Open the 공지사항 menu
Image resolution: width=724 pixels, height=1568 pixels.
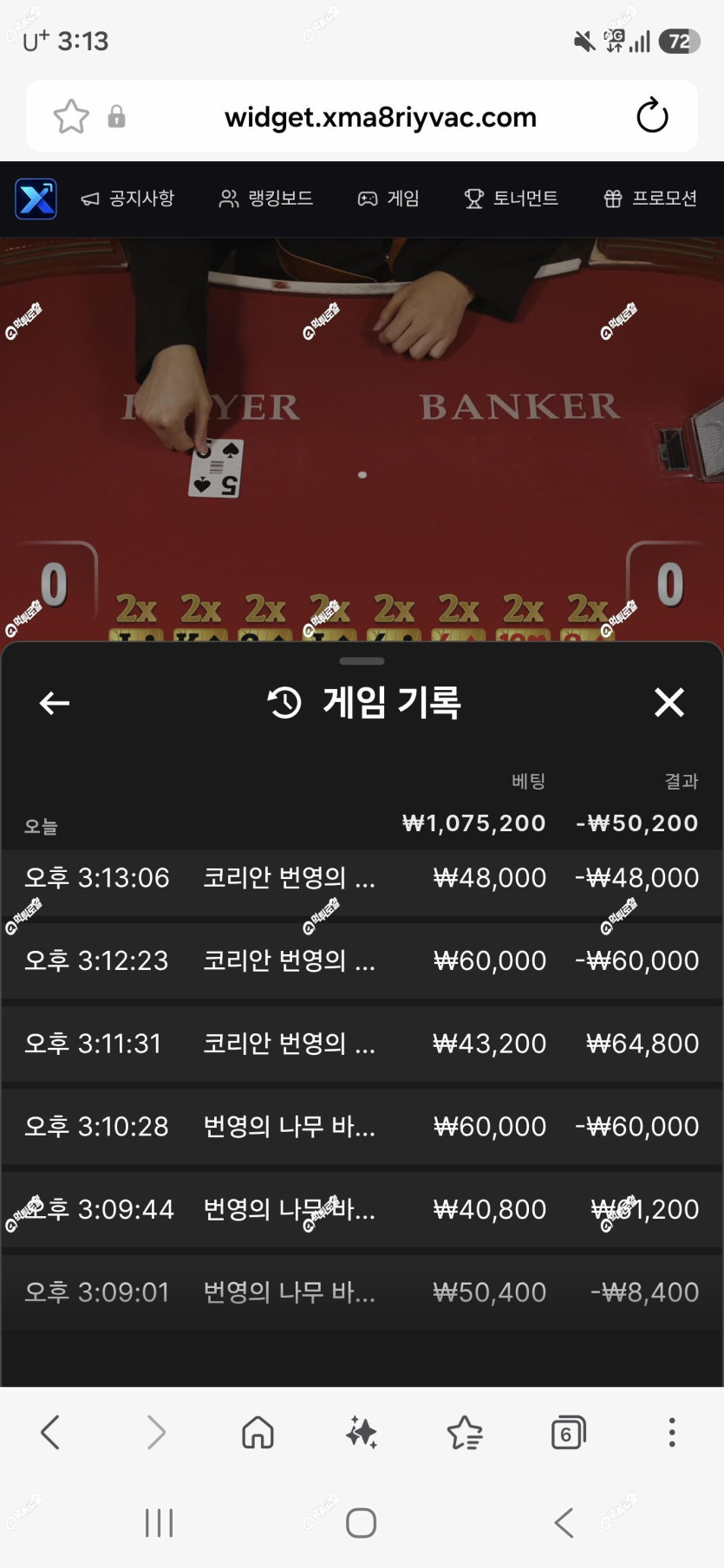coord(127,198)
